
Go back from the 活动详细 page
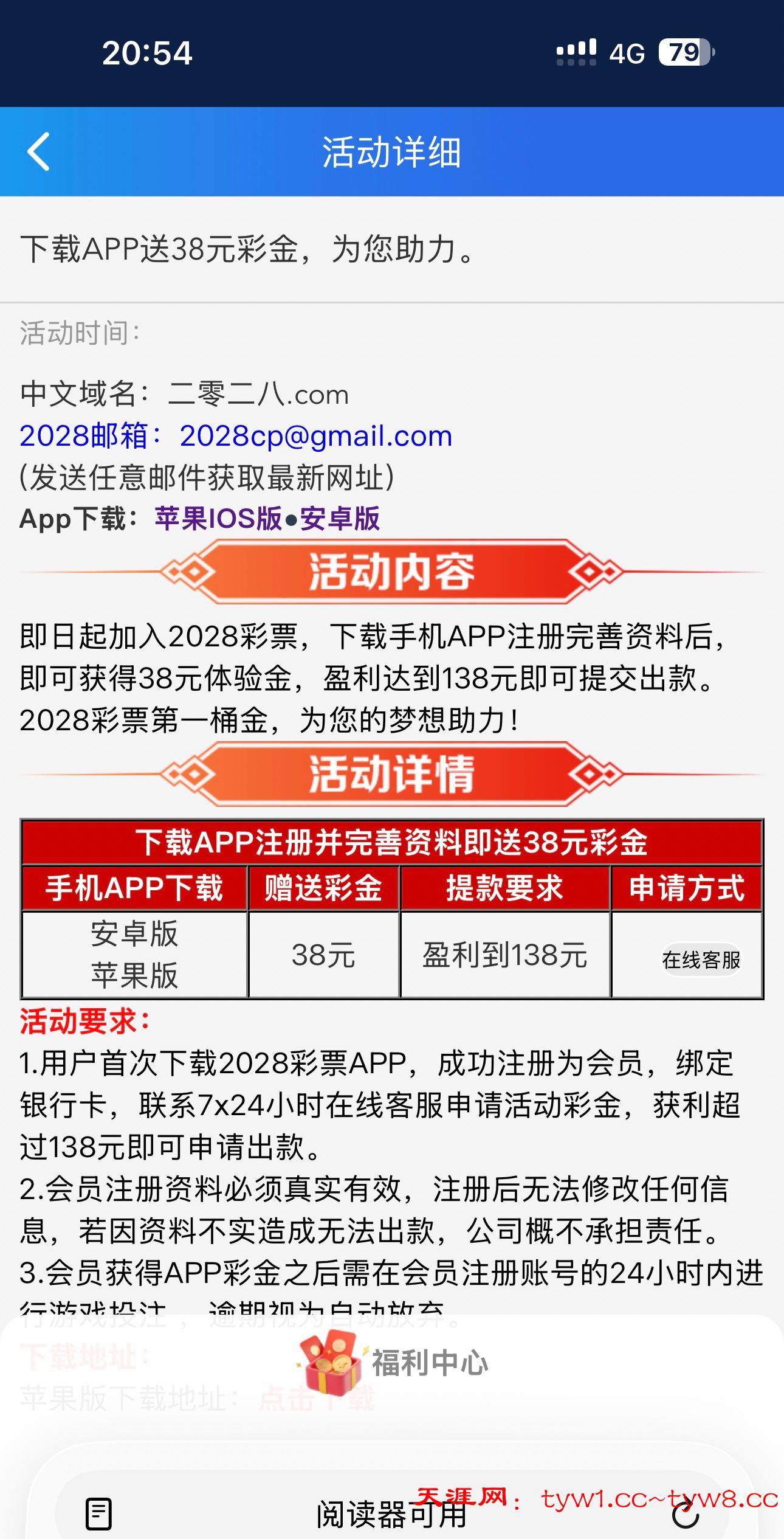click(38, 152)
